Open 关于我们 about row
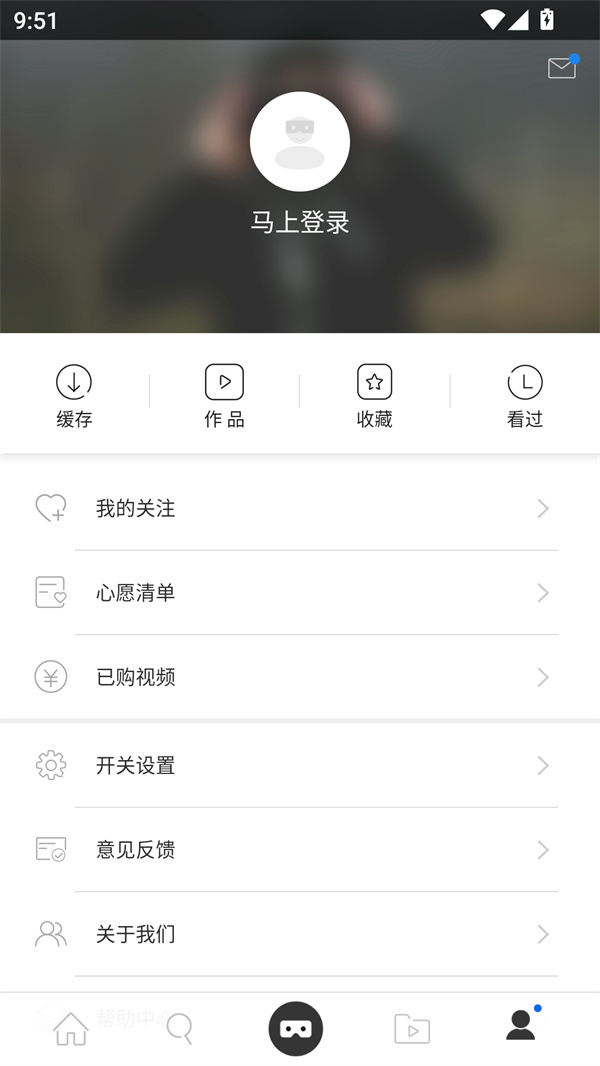The image size is (600, 1066). coord(300,934)
